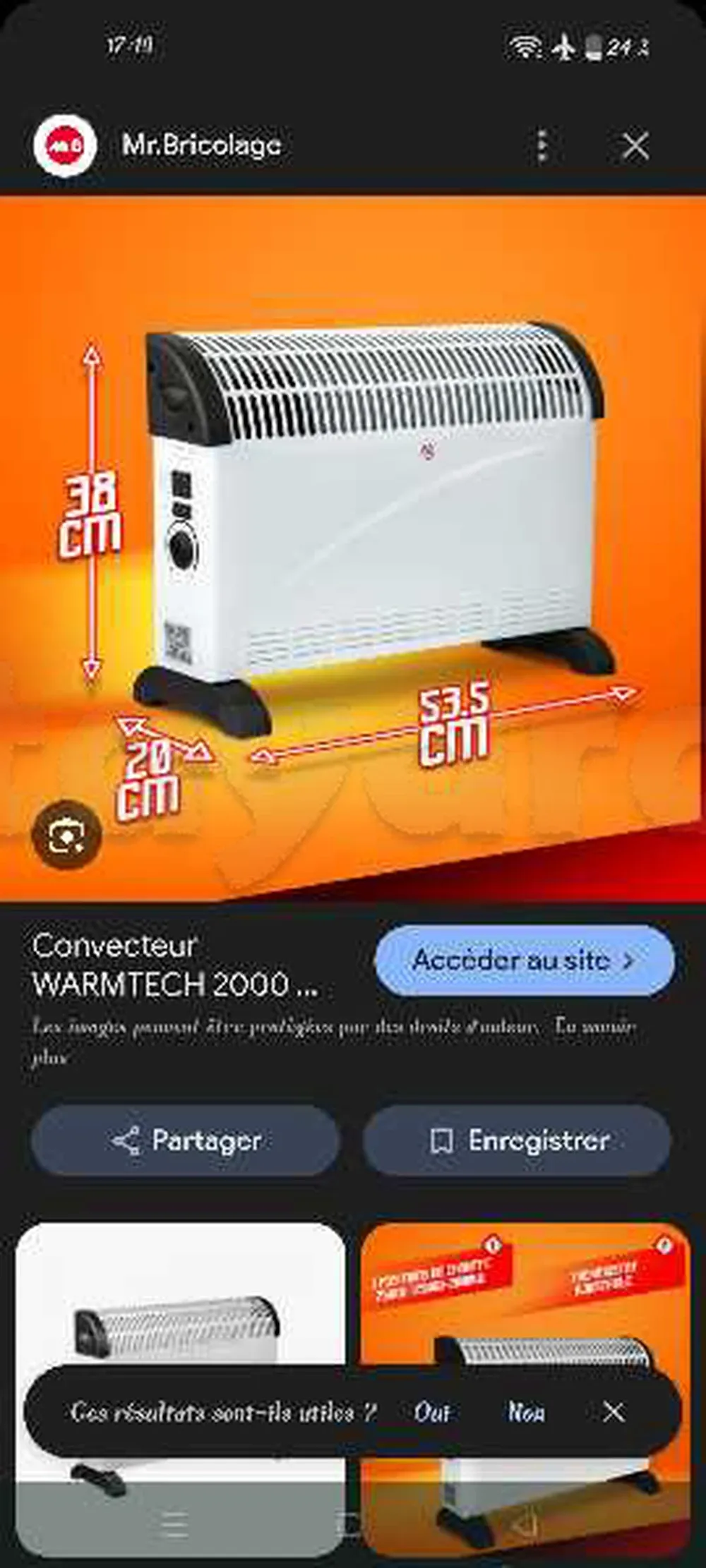Open the Mr.Bricolage source header
706x1568 pixels.
point(201,146)
